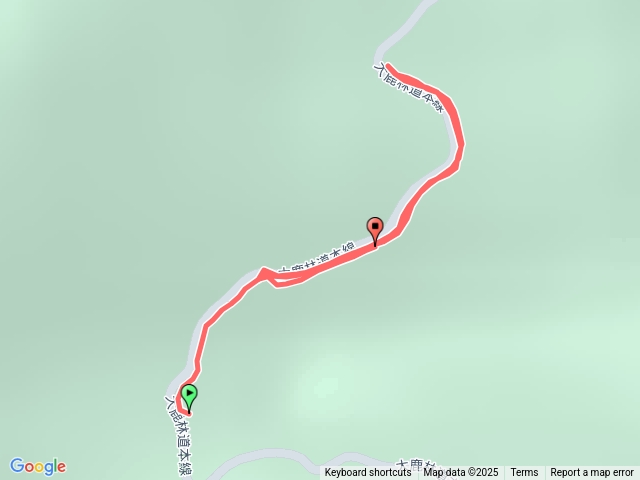Select the red end marker
The image size is (640, 480).
(x=375, y=229)
